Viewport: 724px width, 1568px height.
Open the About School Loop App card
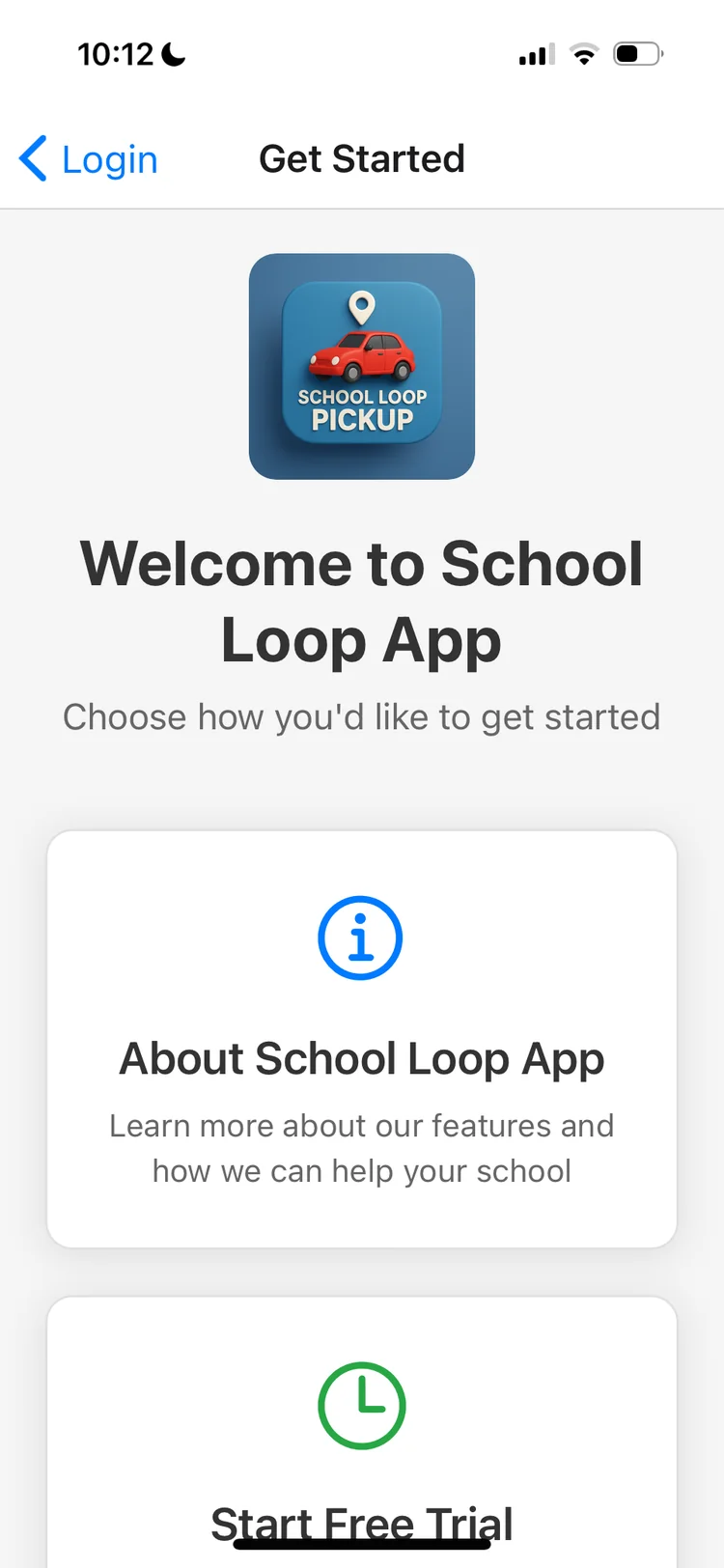(x=362, y=1039)
